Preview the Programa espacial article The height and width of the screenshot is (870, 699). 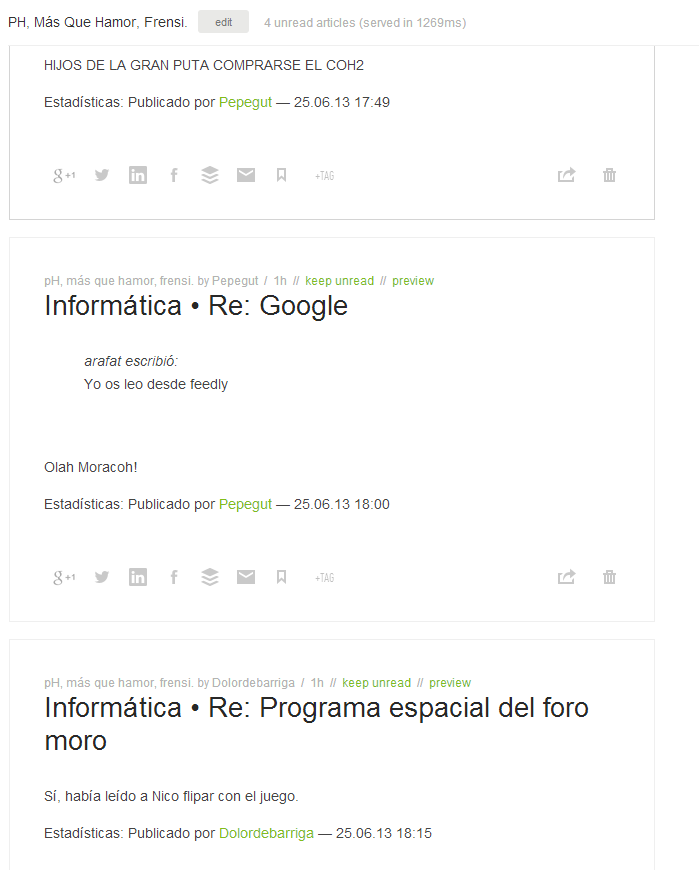click(x=449, y=683)
